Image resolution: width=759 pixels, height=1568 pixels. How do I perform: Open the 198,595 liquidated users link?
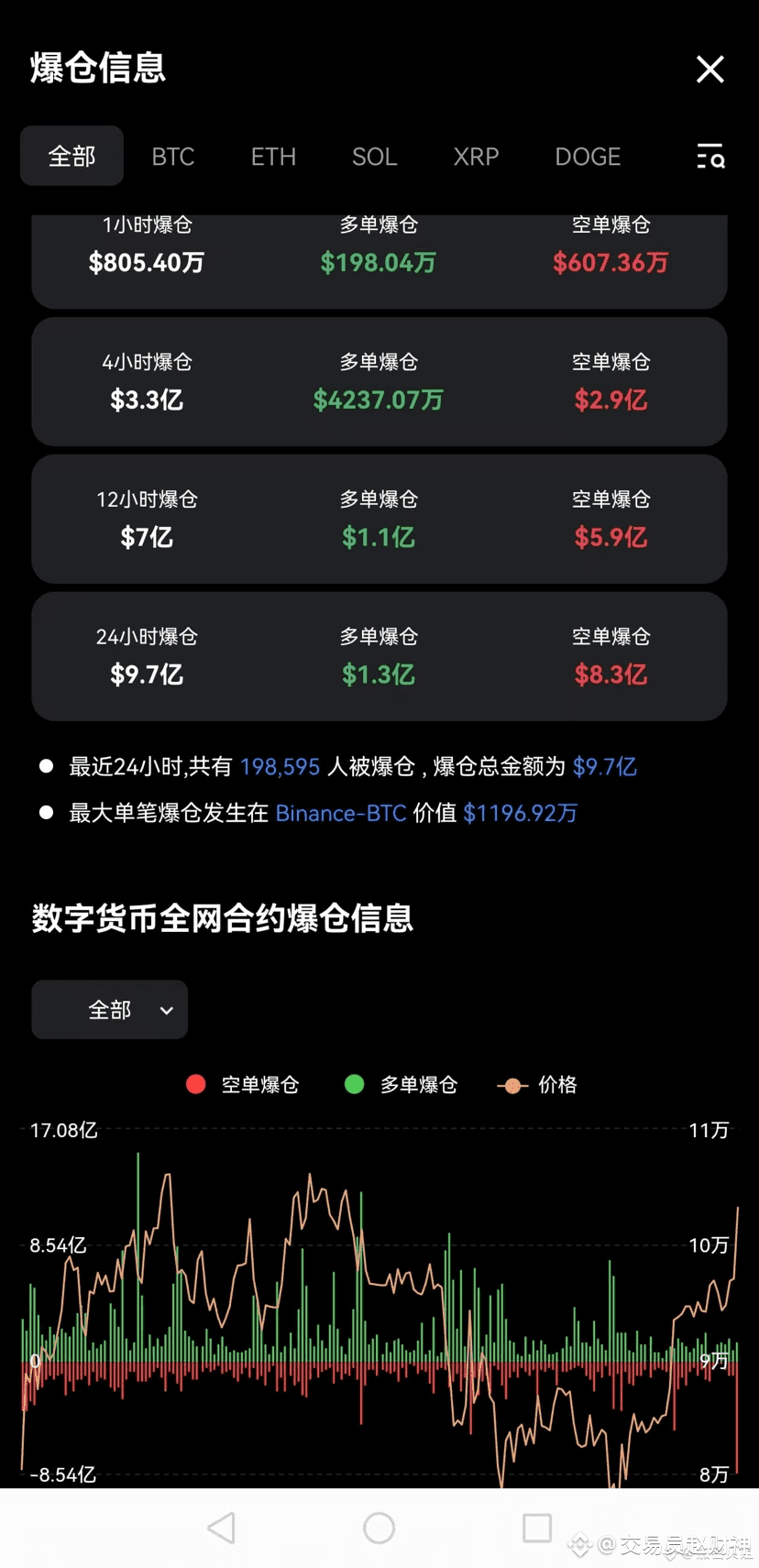(280, 766)
